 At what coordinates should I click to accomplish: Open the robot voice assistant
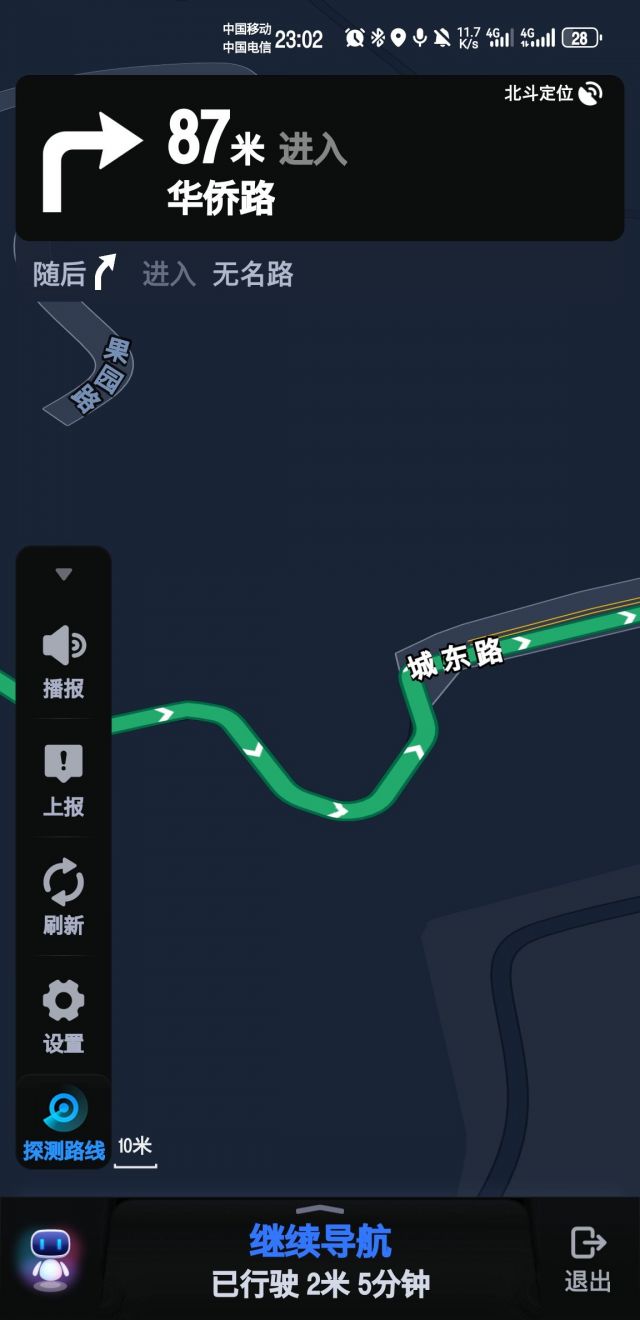pos(50,1258)
